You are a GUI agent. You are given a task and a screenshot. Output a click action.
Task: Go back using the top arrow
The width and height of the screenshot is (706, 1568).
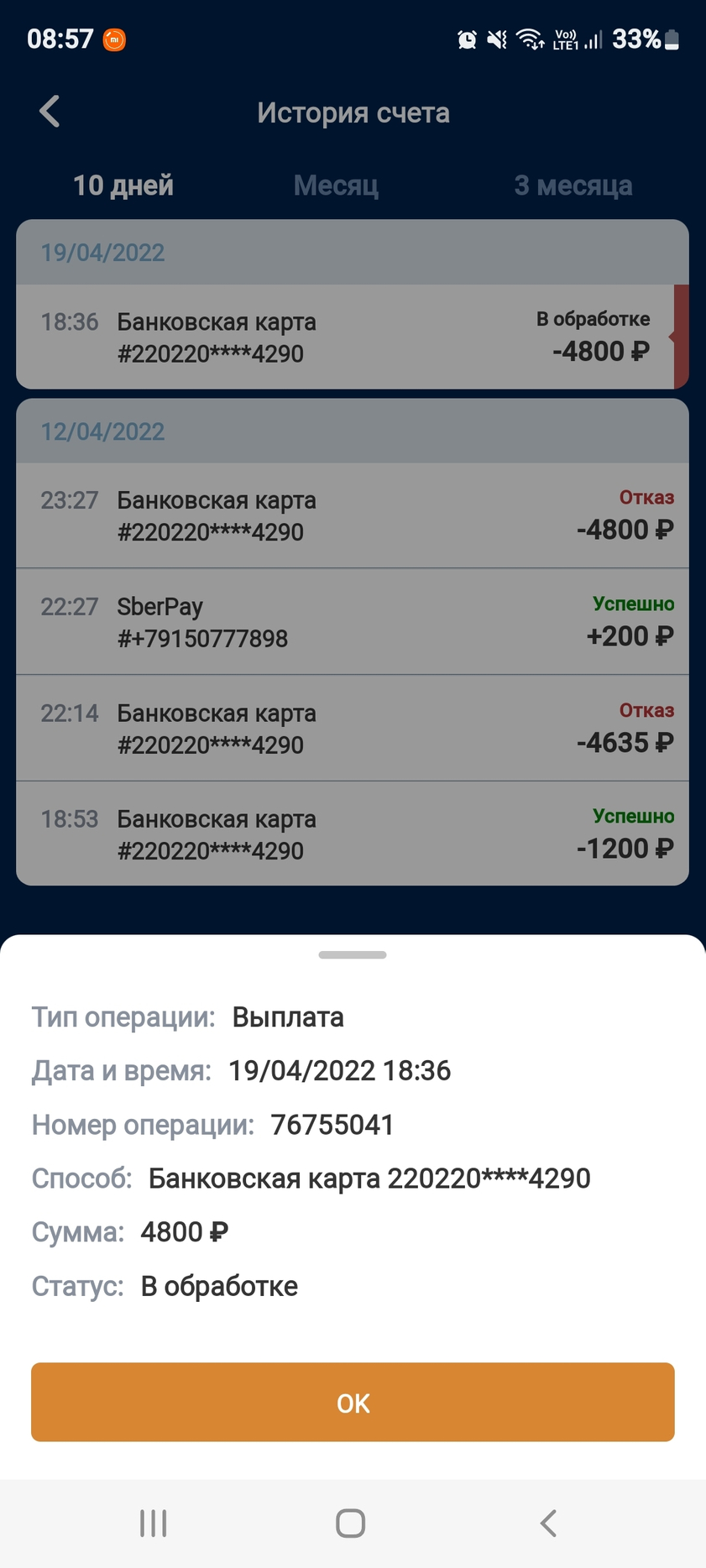pos(50,112)
